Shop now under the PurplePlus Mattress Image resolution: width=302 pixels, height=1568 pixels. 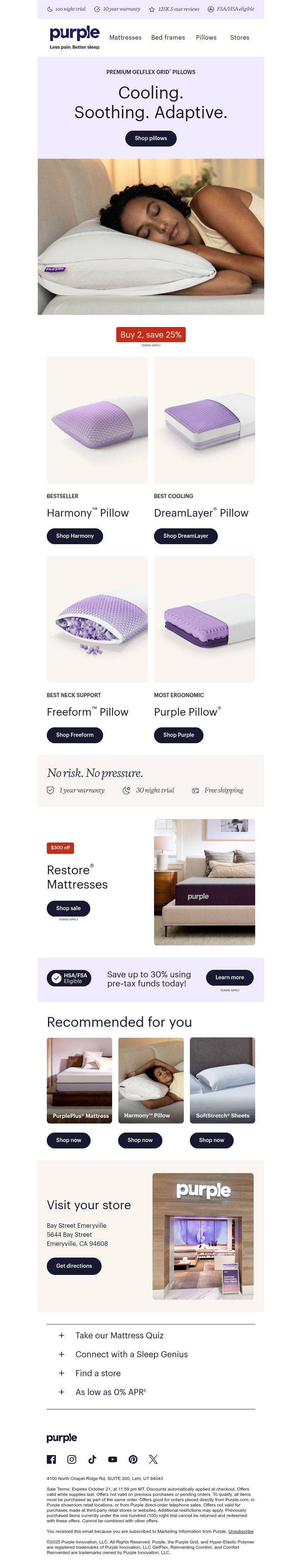pyautogui.click(x=68, y=1139)
